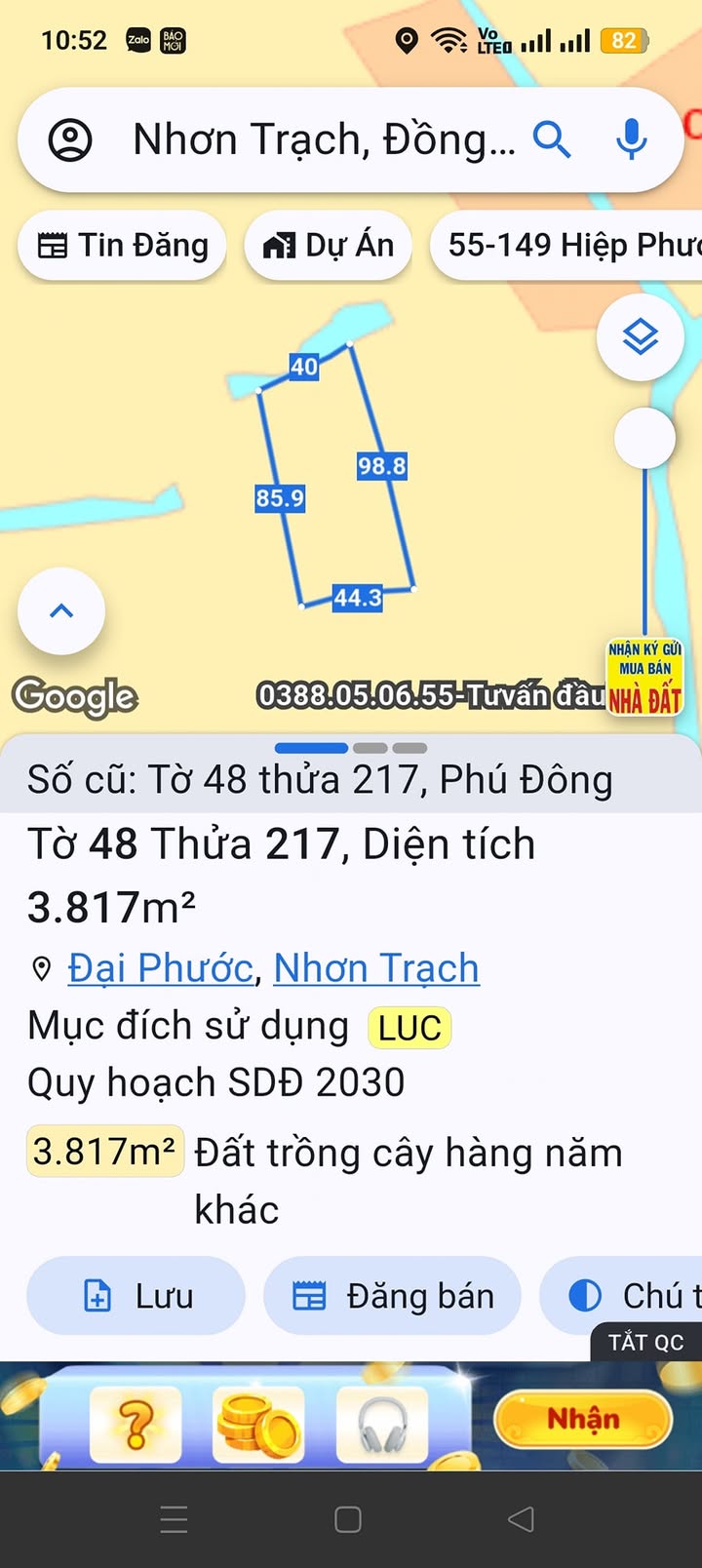Go back with the system back button
The width and height of the screenshot is (702, 1568).
tap(522, 1519)
